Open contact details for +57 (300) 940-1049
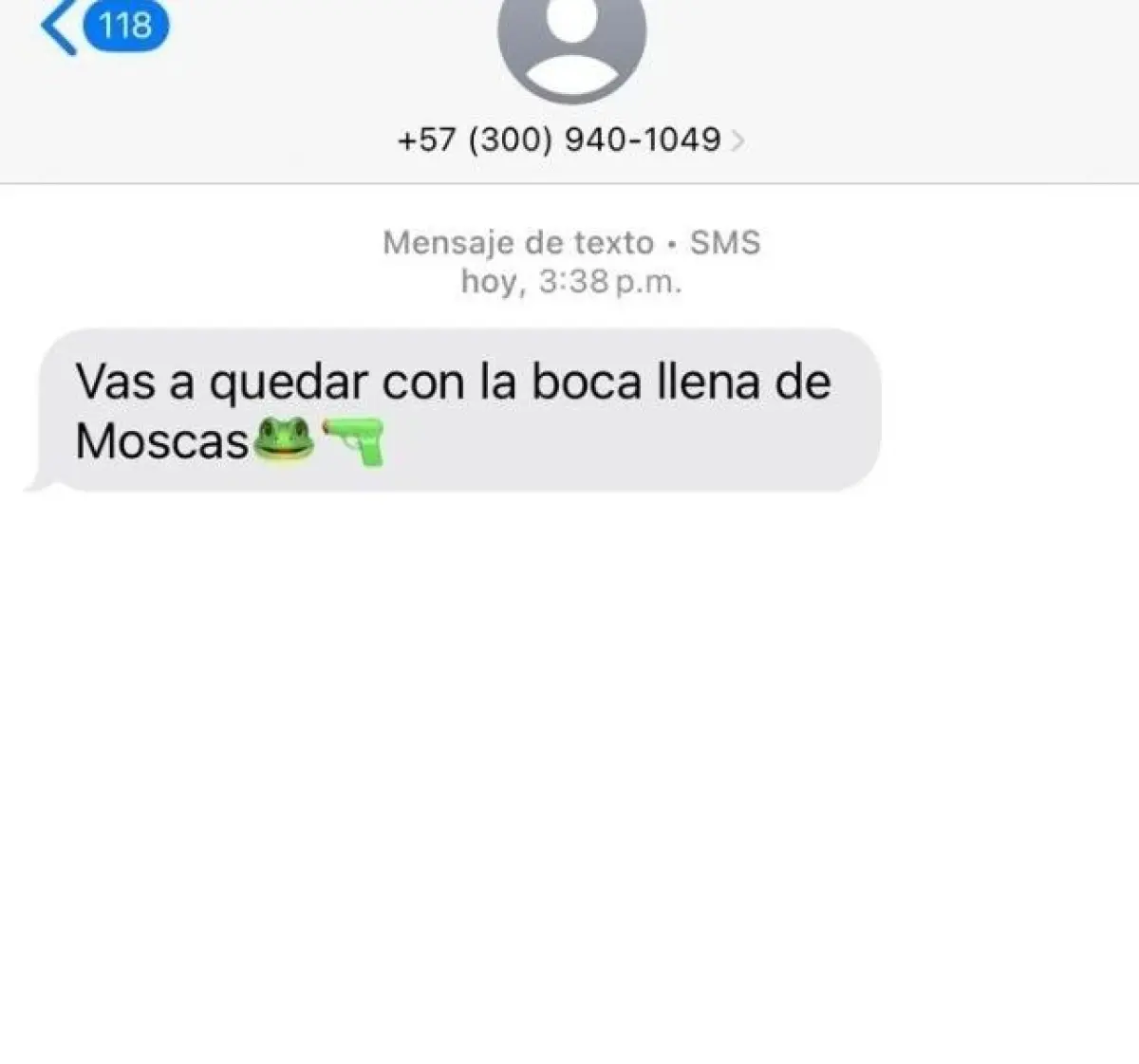Screen dimensions: 1139x1064 569,140
